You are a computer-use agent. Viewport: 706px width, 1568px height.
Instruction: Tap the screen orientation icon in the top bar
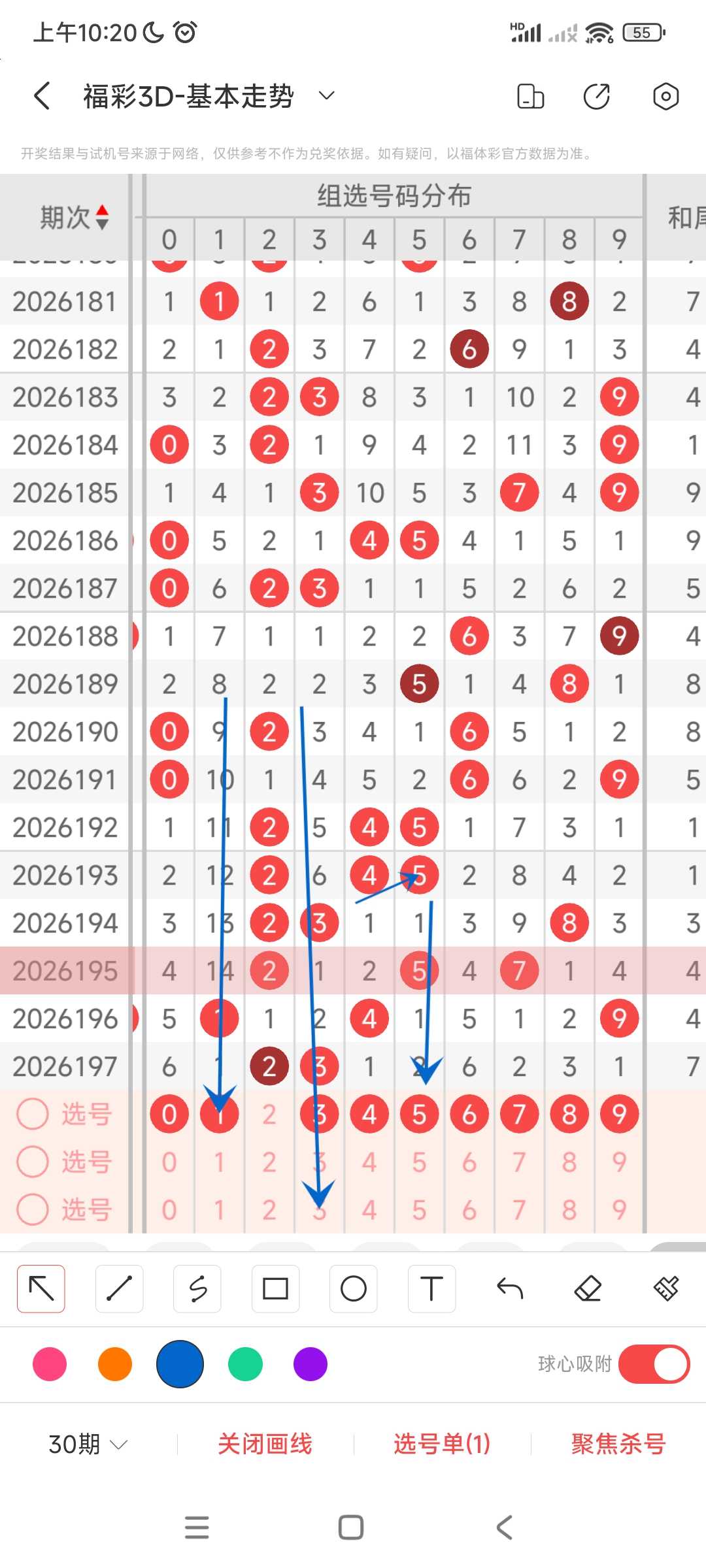click(x=530, y=97)
